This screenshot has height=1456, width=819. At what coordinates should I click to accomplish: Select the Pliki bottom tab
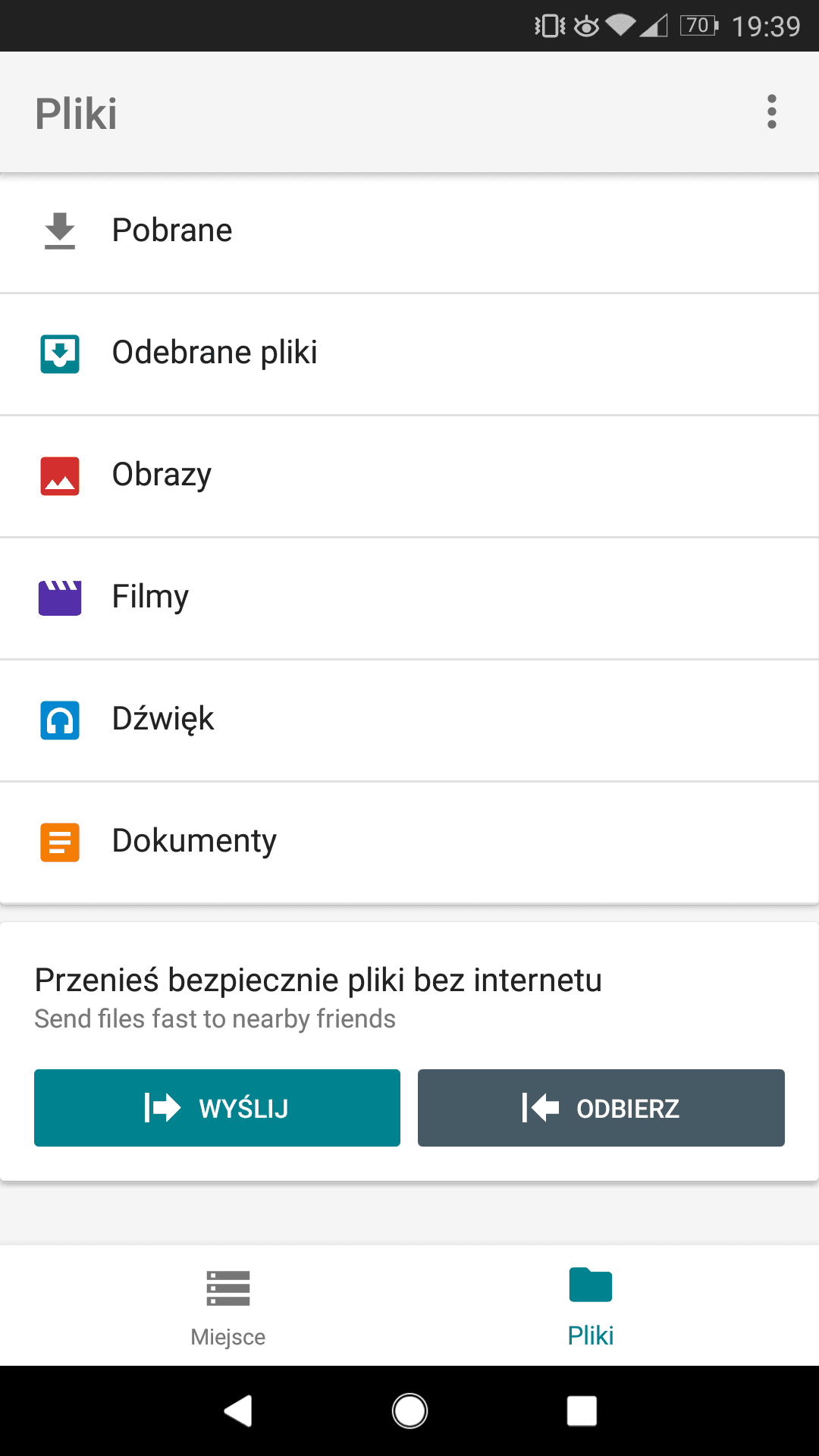click(x=591, y=1306)
